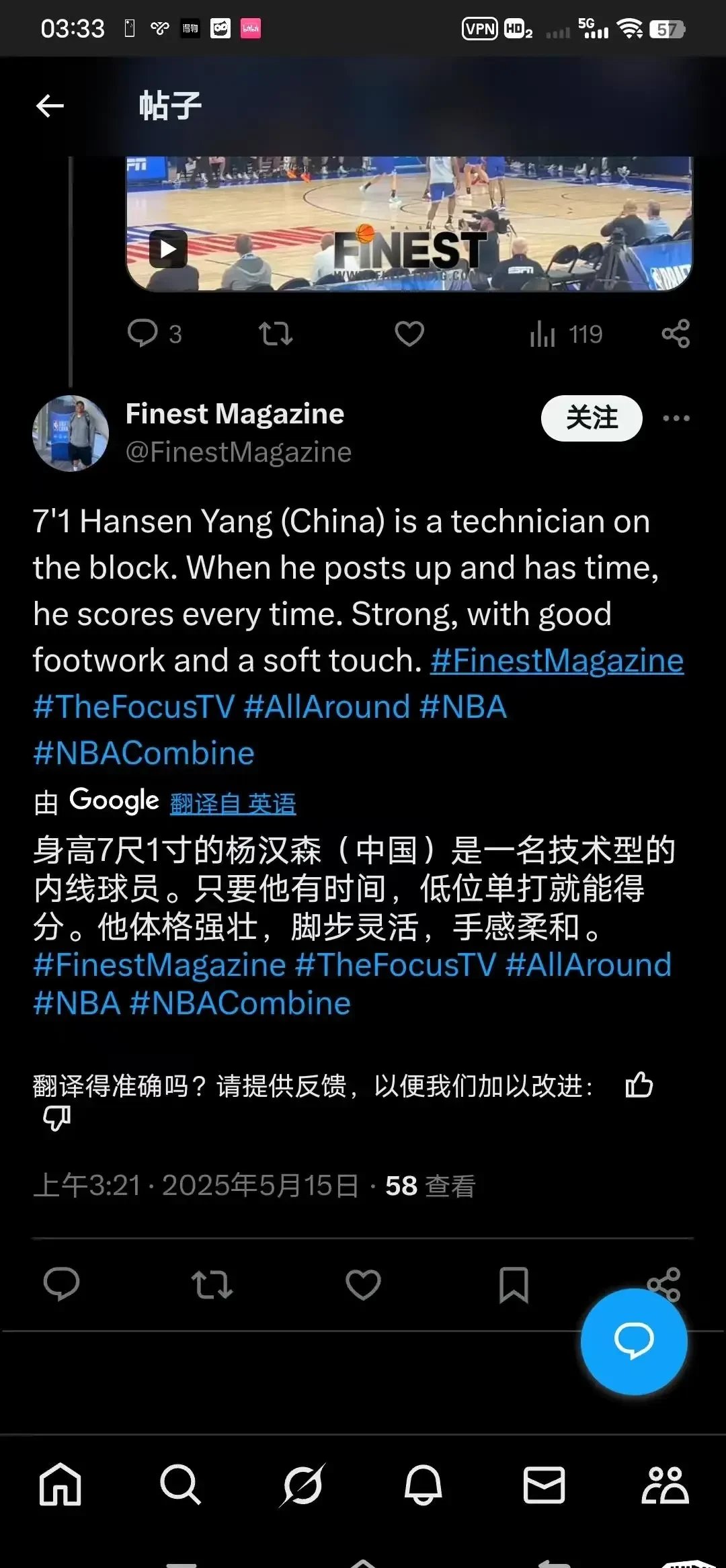The height and width of the screenshot is (1568, 726).
Task: Open the #NBACombine hashtag in the original text
Action: [x=144, y=753]
